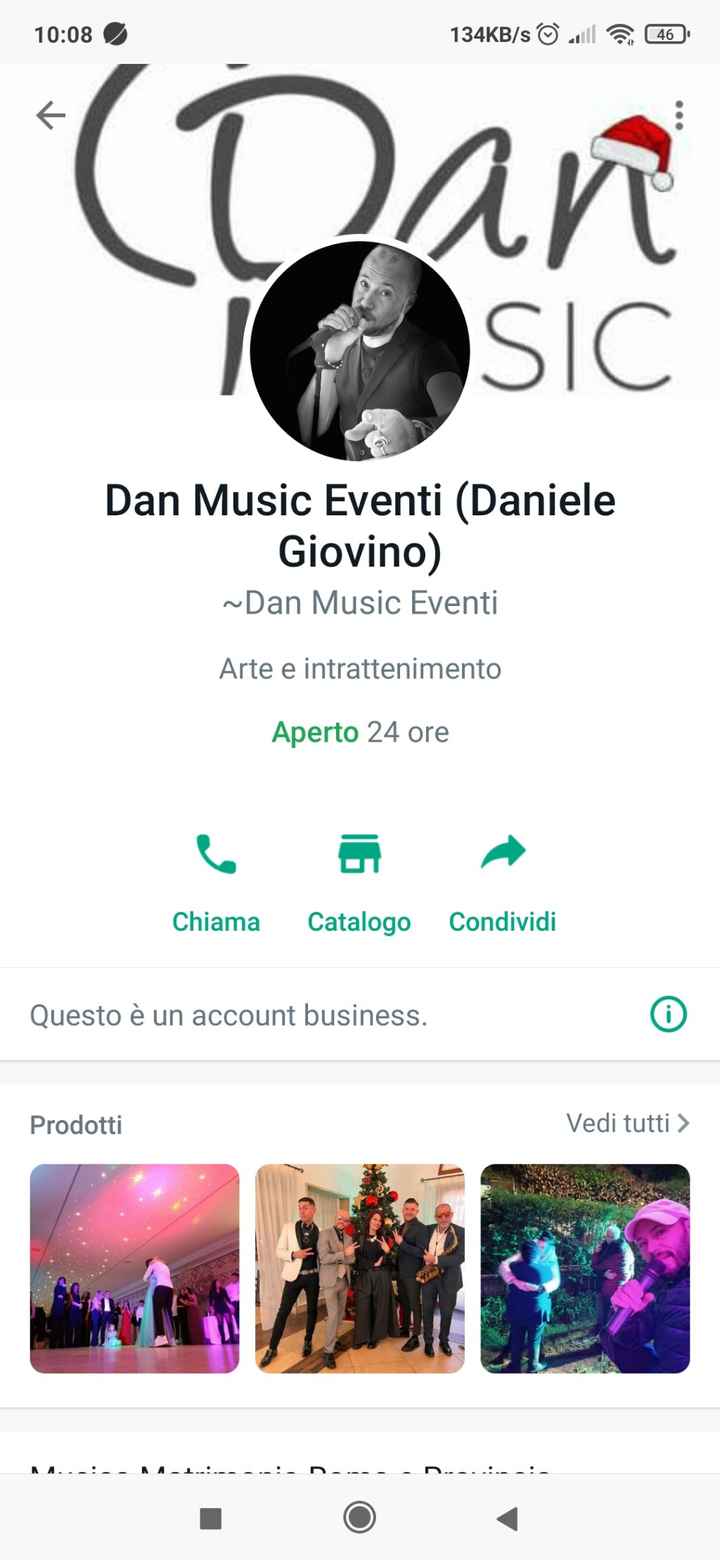Tap the Prodotti section header
720x1560 pixels.
(75, 1124)
